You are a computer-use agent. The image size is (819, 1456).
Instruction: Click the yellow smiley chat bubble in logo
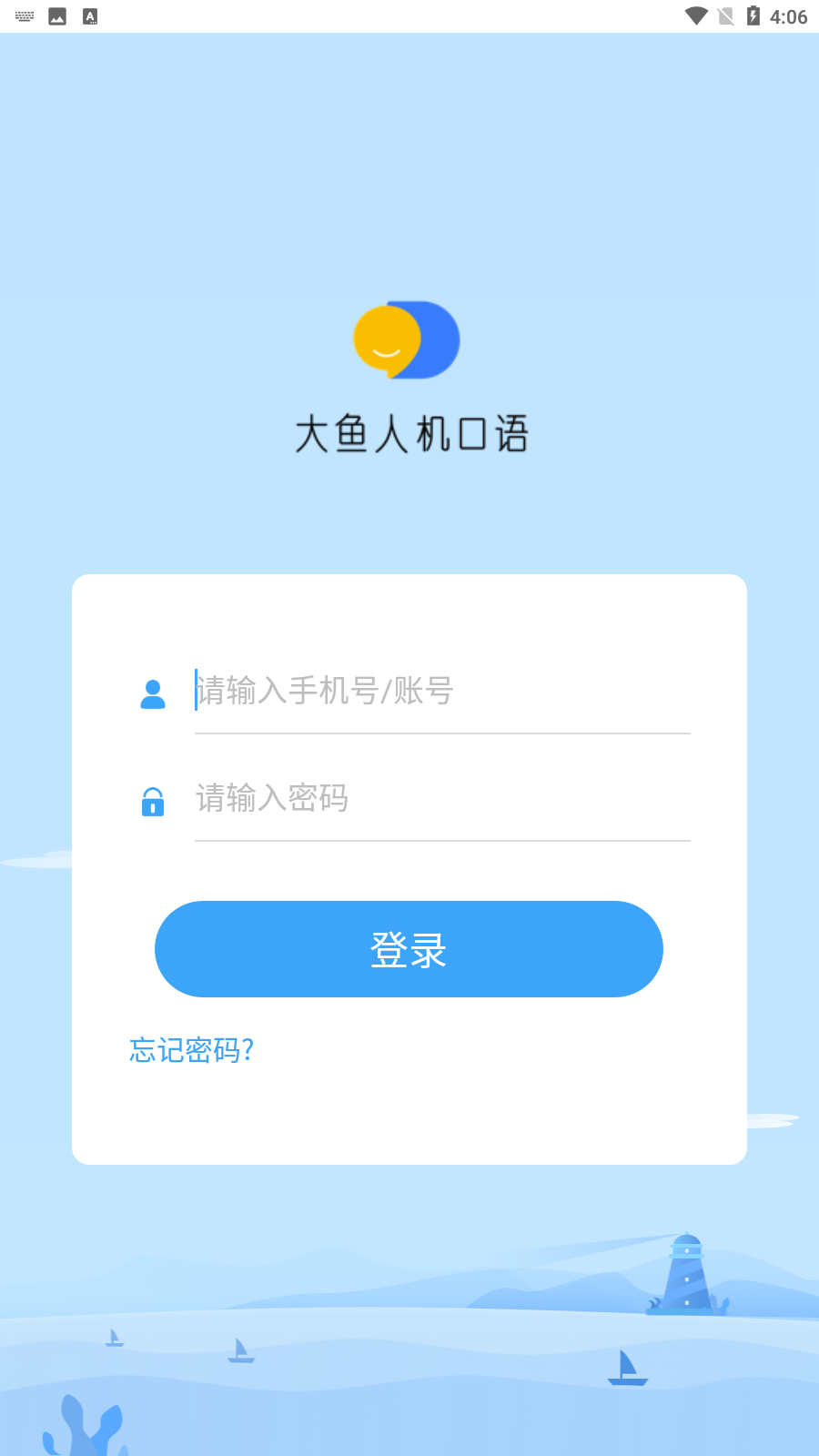click(387, 339)
